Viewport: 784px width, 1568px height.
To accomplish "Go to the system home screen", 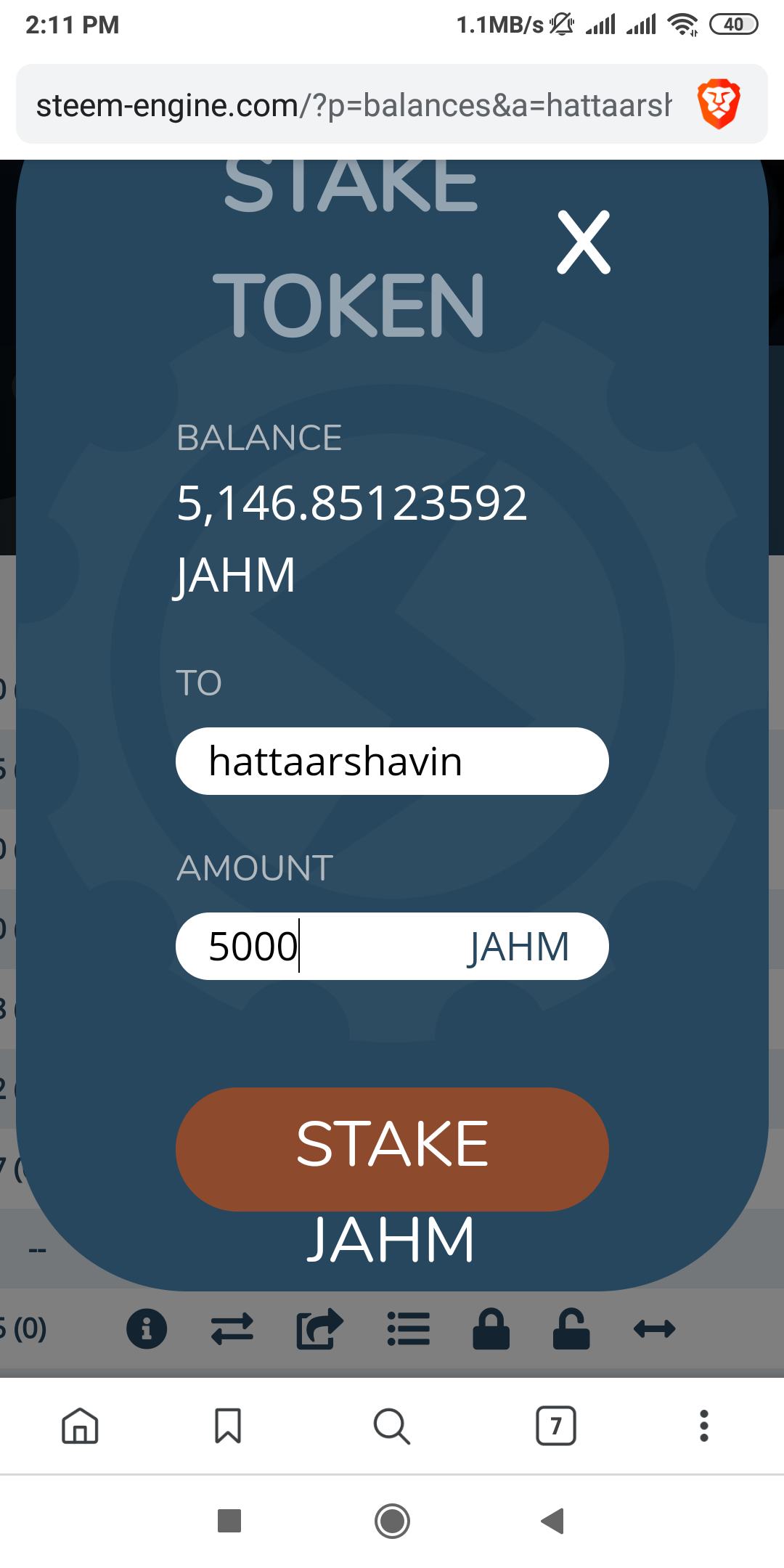I will (x=392, y=1521).
